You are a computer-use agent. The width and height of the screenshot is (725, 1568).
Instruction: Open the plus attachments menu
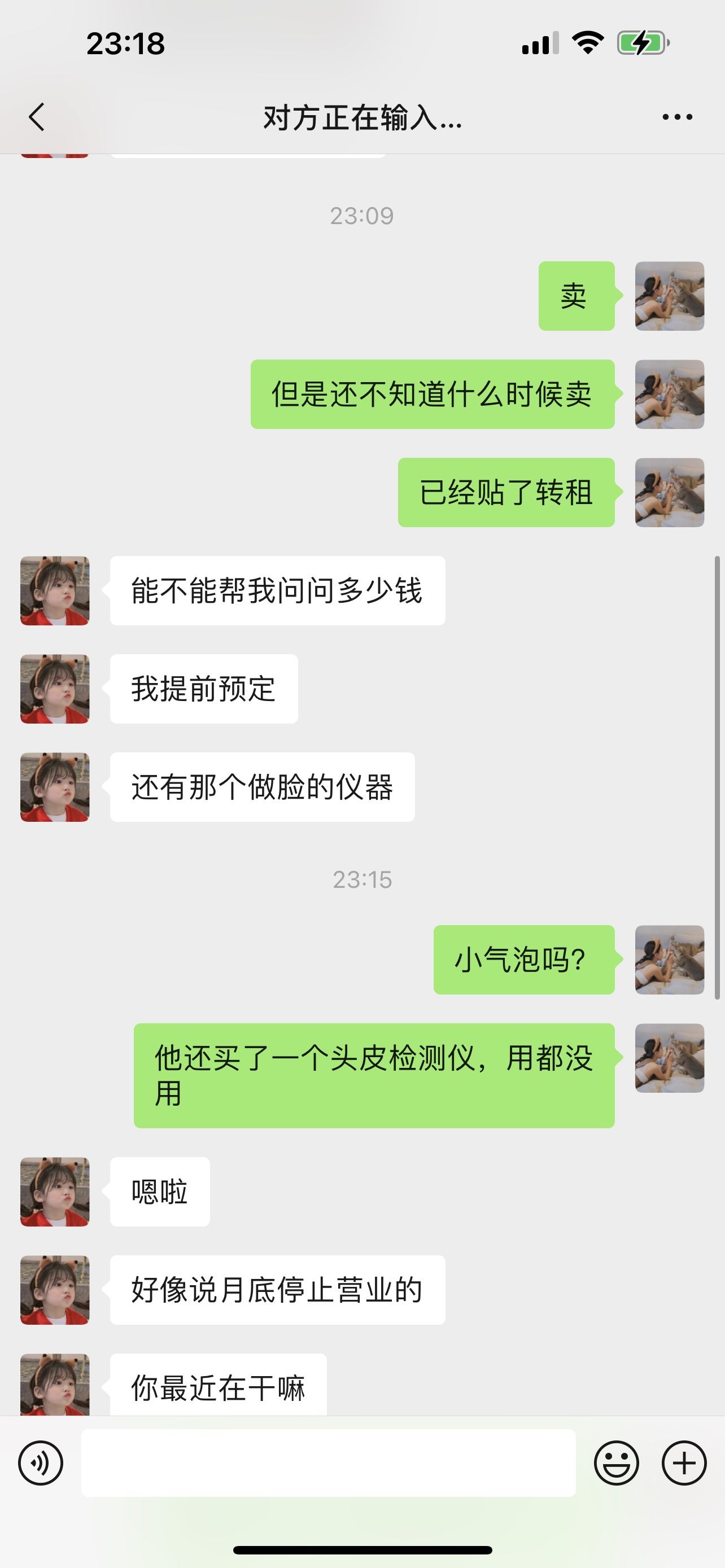coord(684,1462)
